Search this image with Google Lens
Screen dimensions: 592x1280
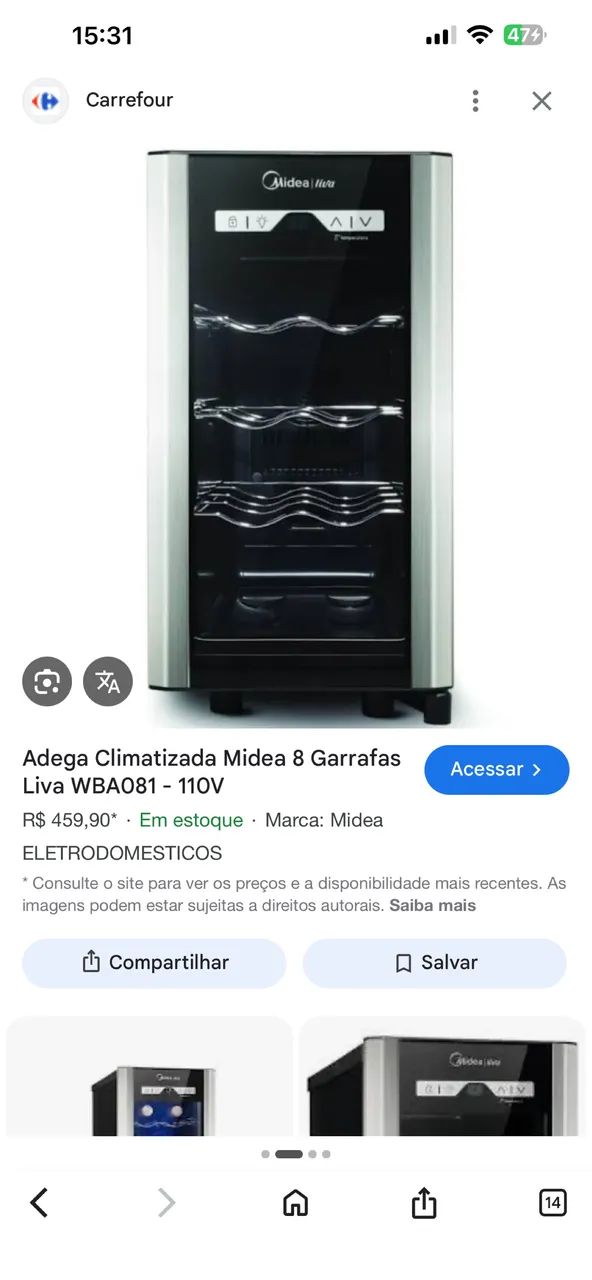47,682
